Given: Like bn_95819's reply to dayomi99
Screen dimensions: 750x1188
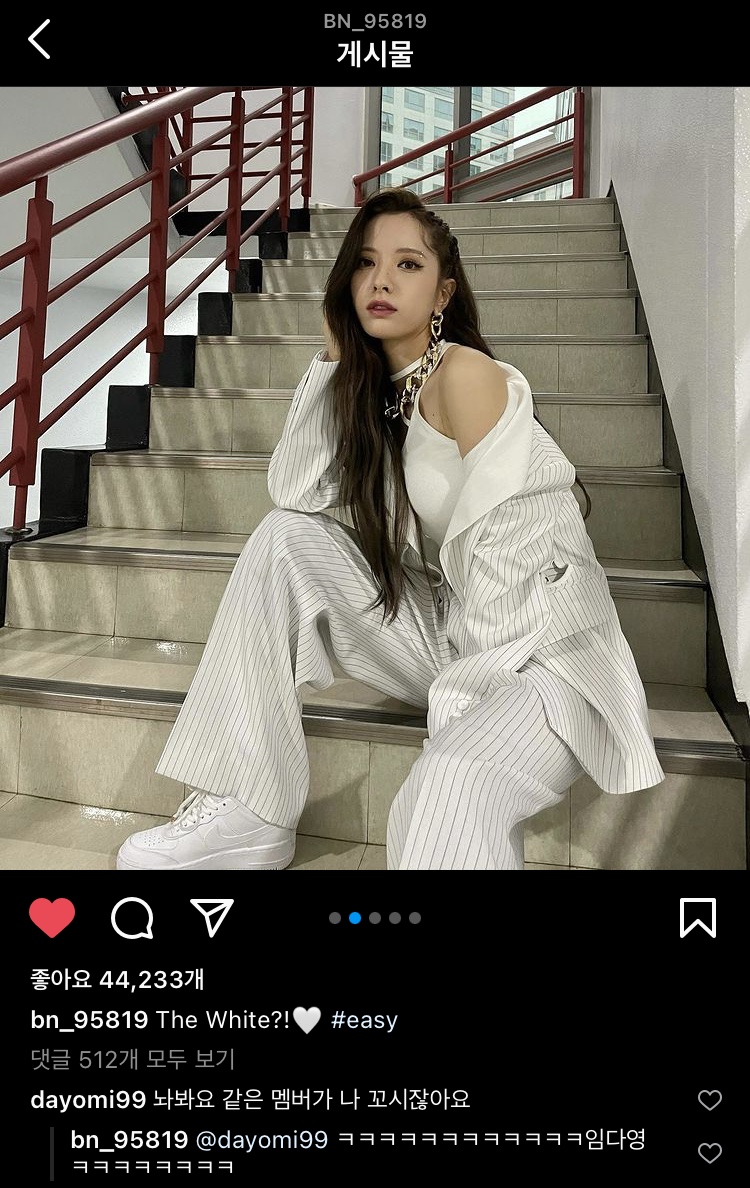Looking at the screenshot, I should [x=709, y=1153].
